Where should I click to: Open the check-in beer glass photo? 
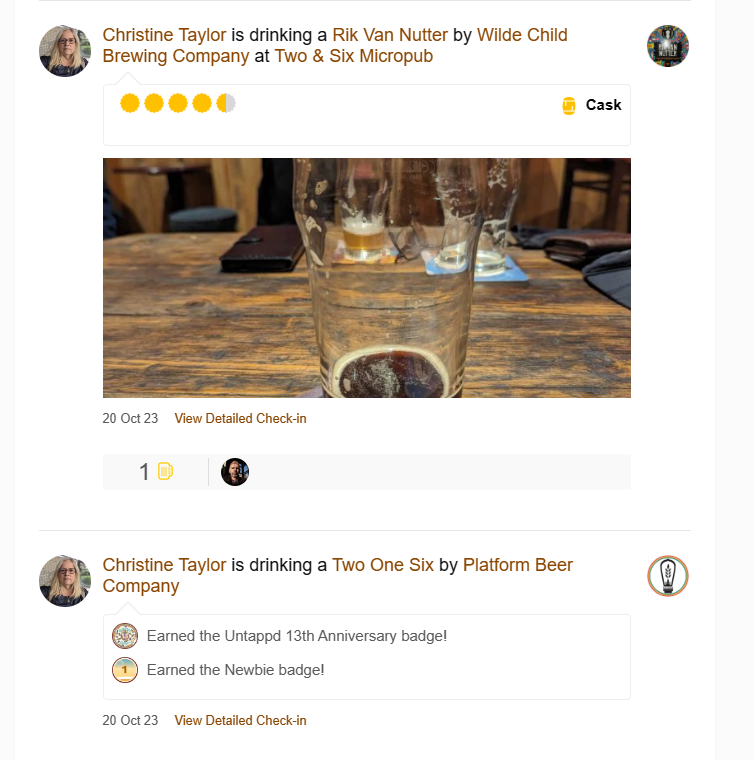click(x=366, y=277)
